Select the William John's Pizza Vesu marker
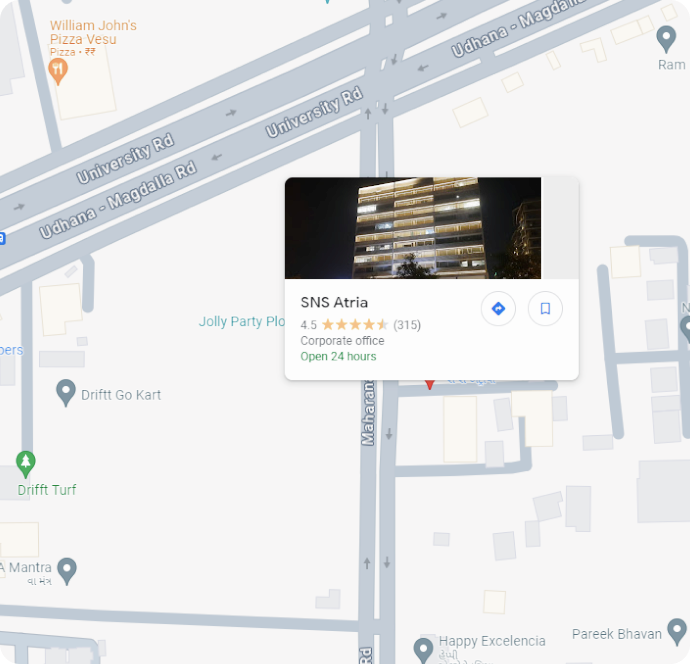Image resolution: width=690 pixels, height=664 pixels. click(58, 69)
